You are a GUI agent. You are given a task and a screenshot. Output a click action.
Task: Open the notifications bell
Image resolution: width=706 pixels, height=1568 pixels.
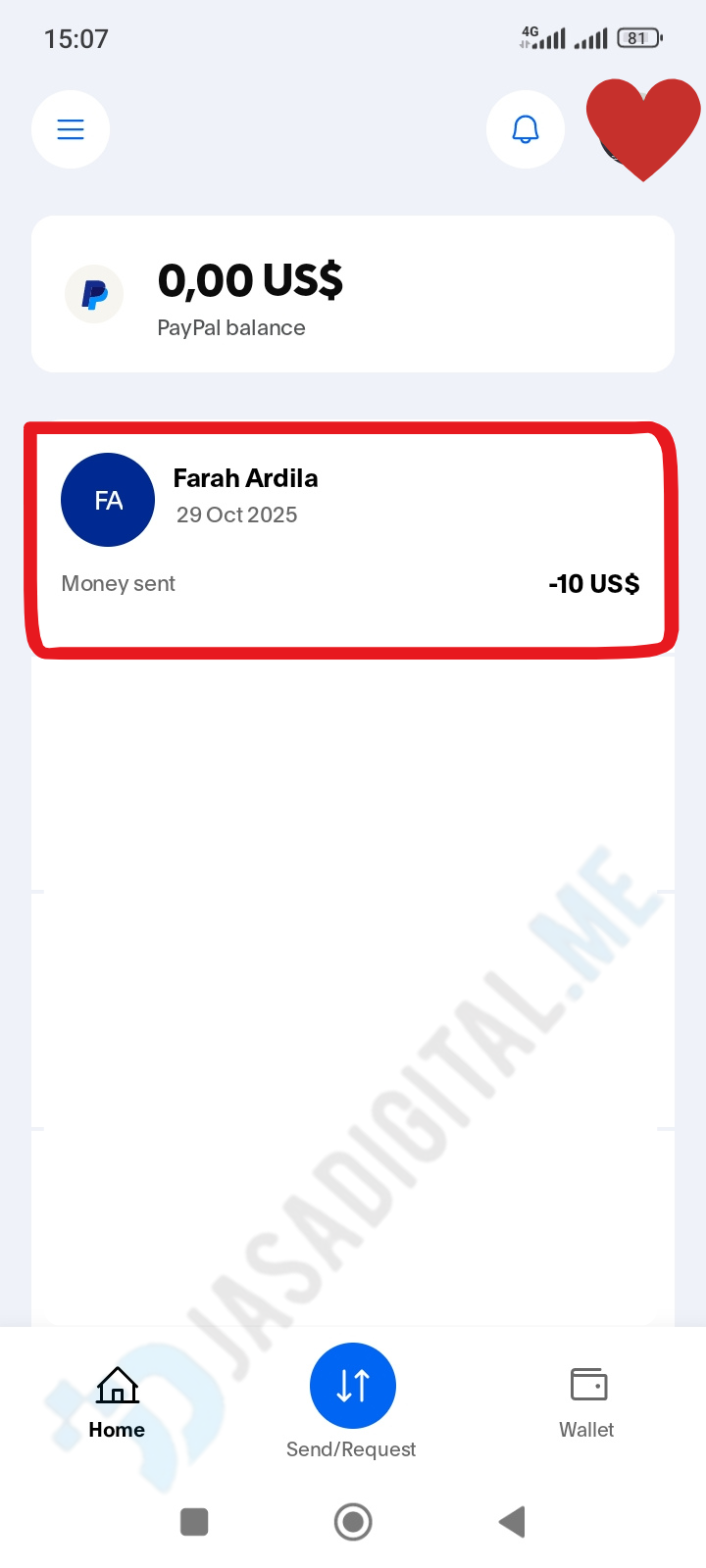click(x=526, y=129)
